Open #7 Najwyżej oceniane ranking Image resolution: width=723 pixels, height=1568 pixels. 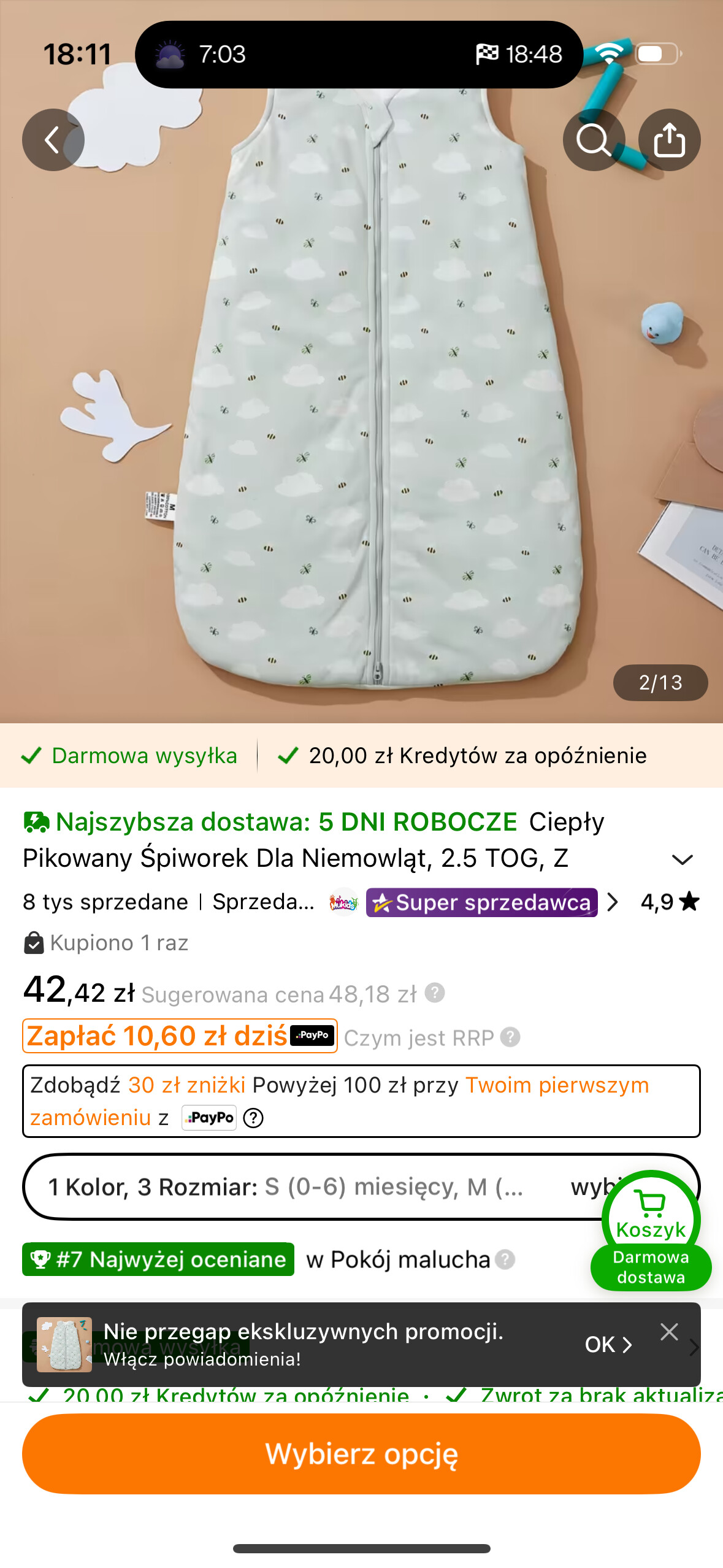click(158, 1259)
